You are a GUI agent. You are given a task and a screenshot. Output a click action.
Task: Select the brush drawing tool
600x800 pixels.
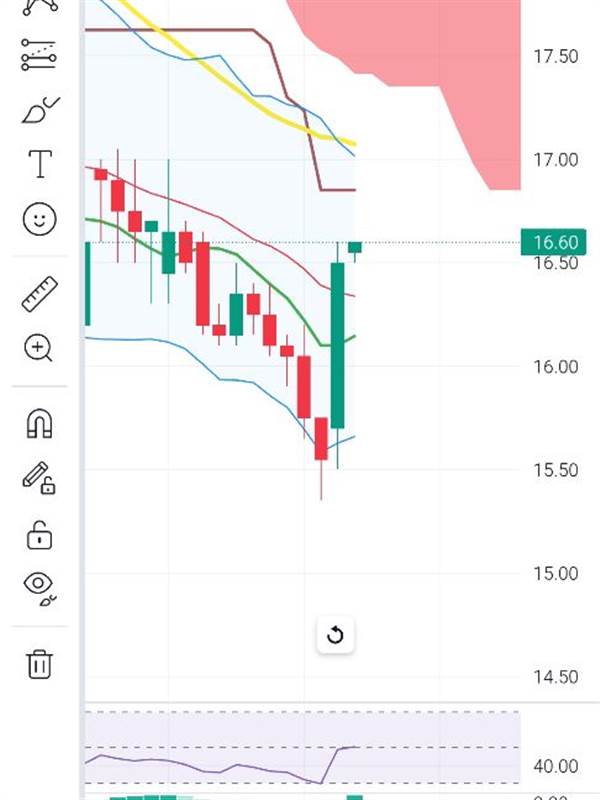40,110
